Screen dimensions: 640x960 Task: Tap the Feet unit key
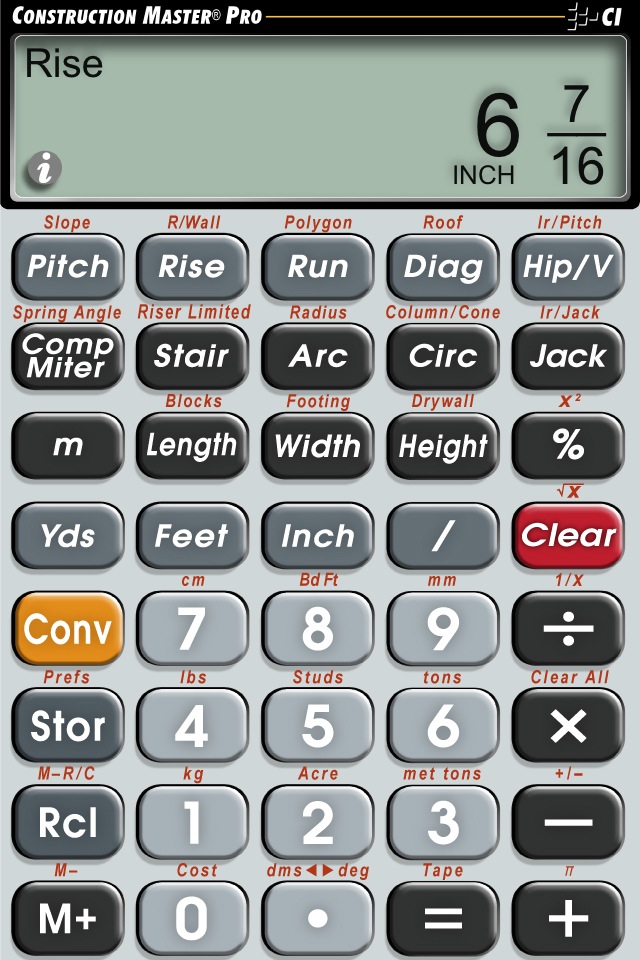pos(192,536)
